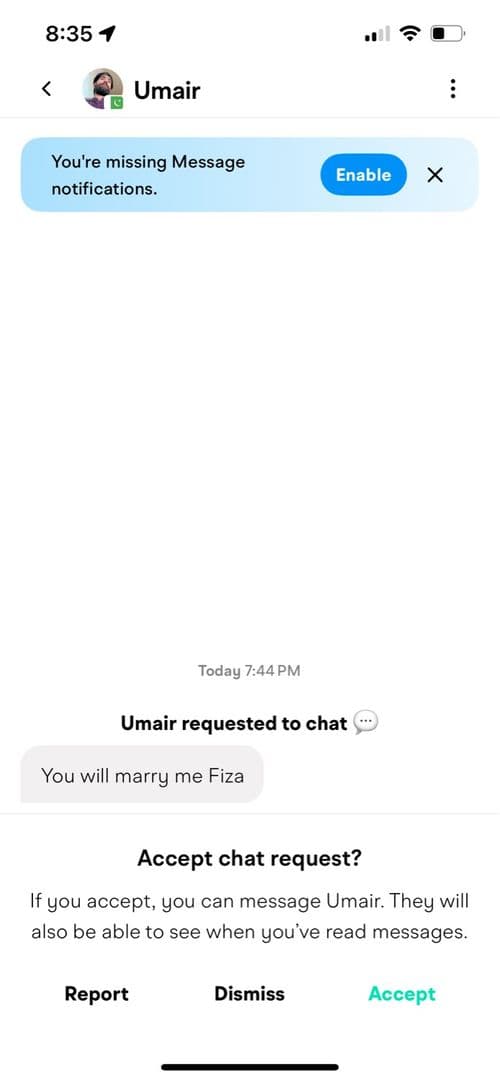
Task: Accept the chat request
Action: pos(402,994)
